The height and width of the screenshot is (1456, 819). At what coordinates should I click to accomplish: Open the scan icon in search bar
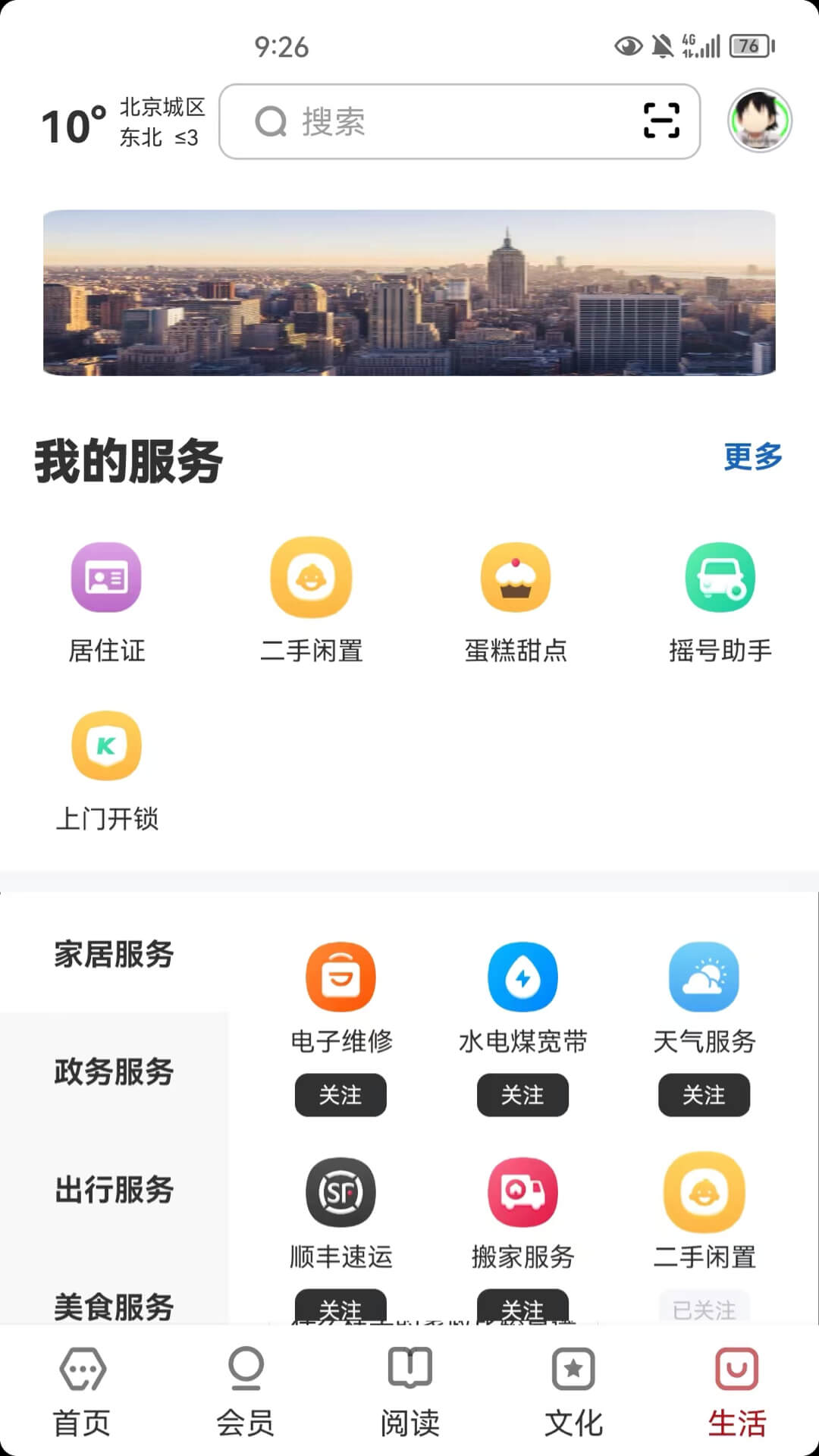pyautogui.click(x=661, y=121)
